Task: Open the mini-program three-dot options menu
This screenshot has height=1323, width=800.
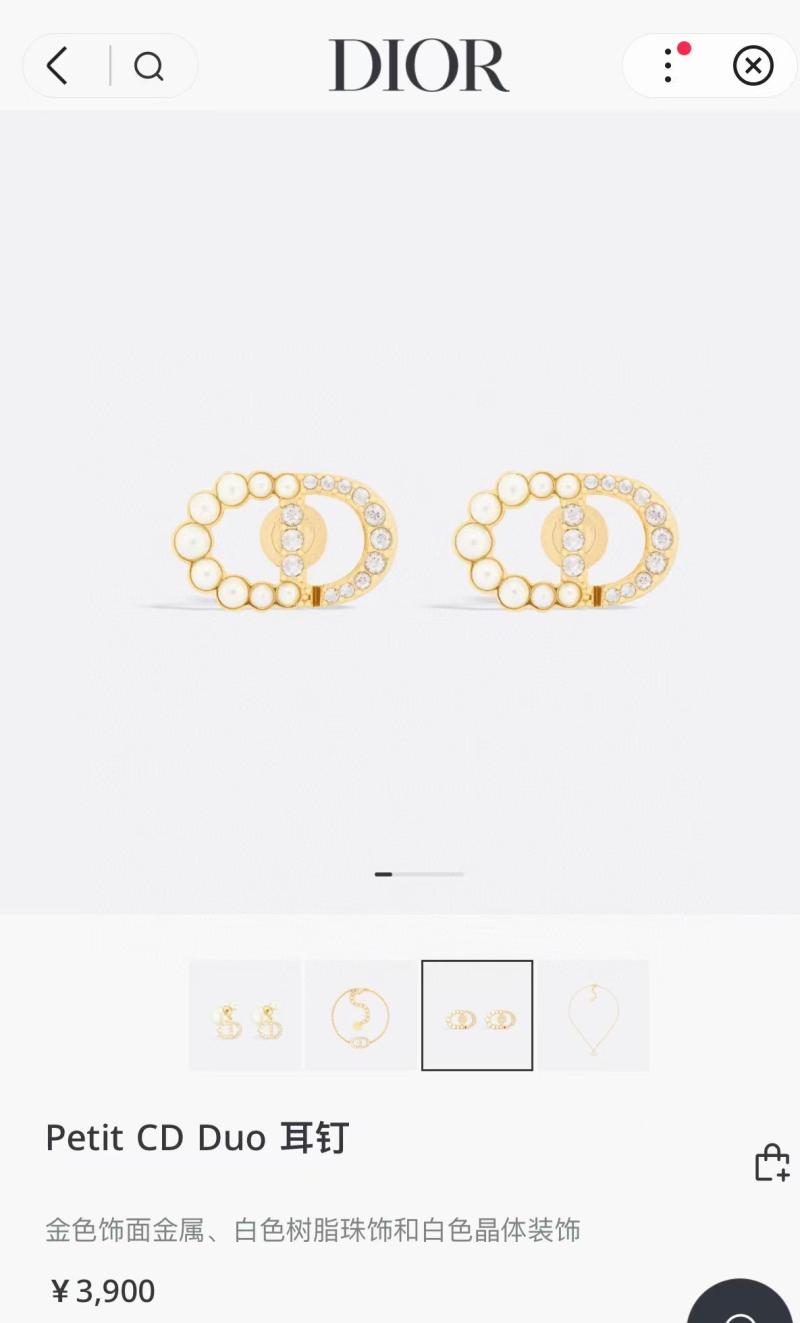Action: point(666,66)
